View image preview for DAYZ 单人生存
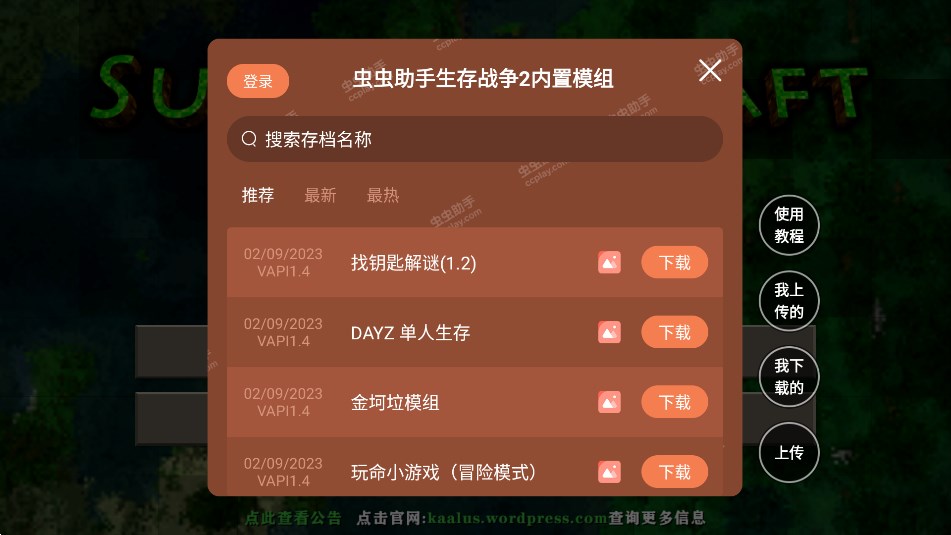951x535 pixels. click(609, 332)
